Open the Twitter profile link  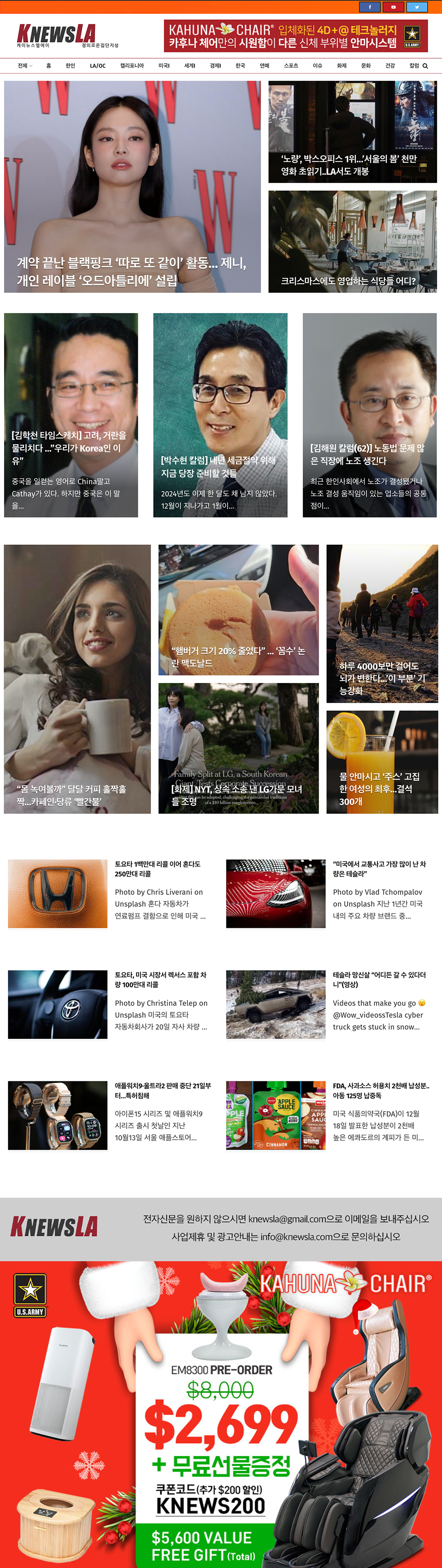(416, 8)
